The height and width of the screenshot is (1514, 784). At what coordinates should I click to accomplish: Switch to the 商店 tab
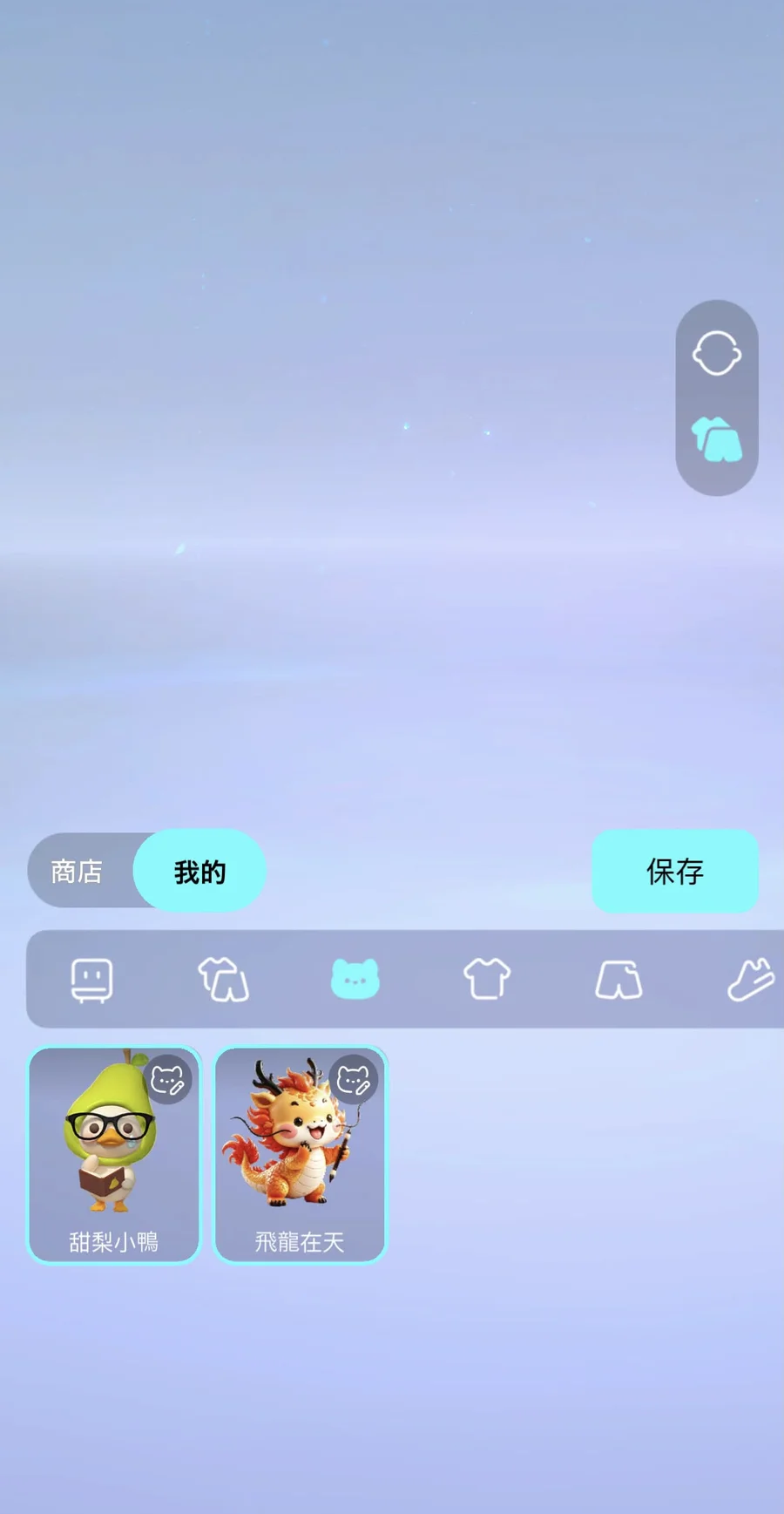pyautogui.click(x=78, y=871)
